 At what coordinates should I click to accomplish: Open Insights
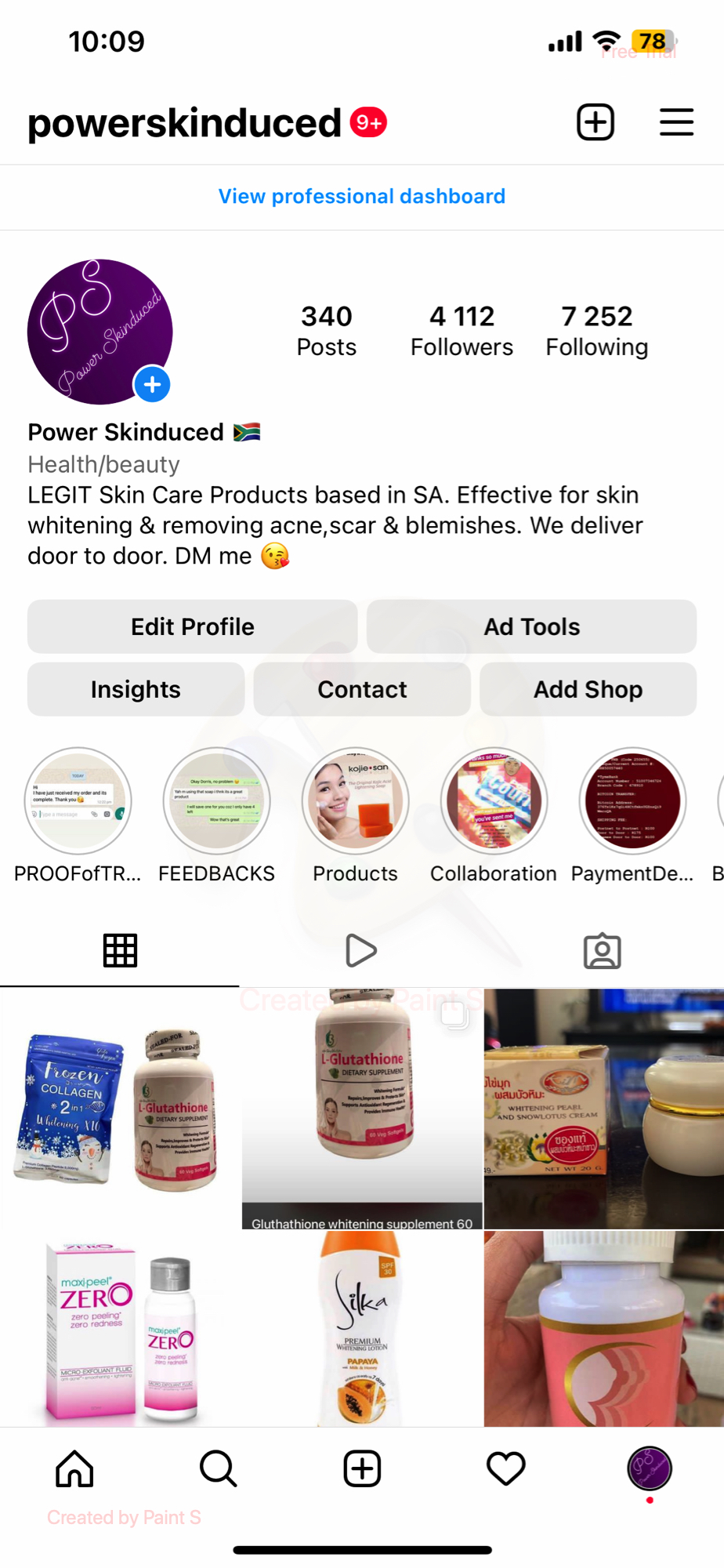tap(136, 689)
